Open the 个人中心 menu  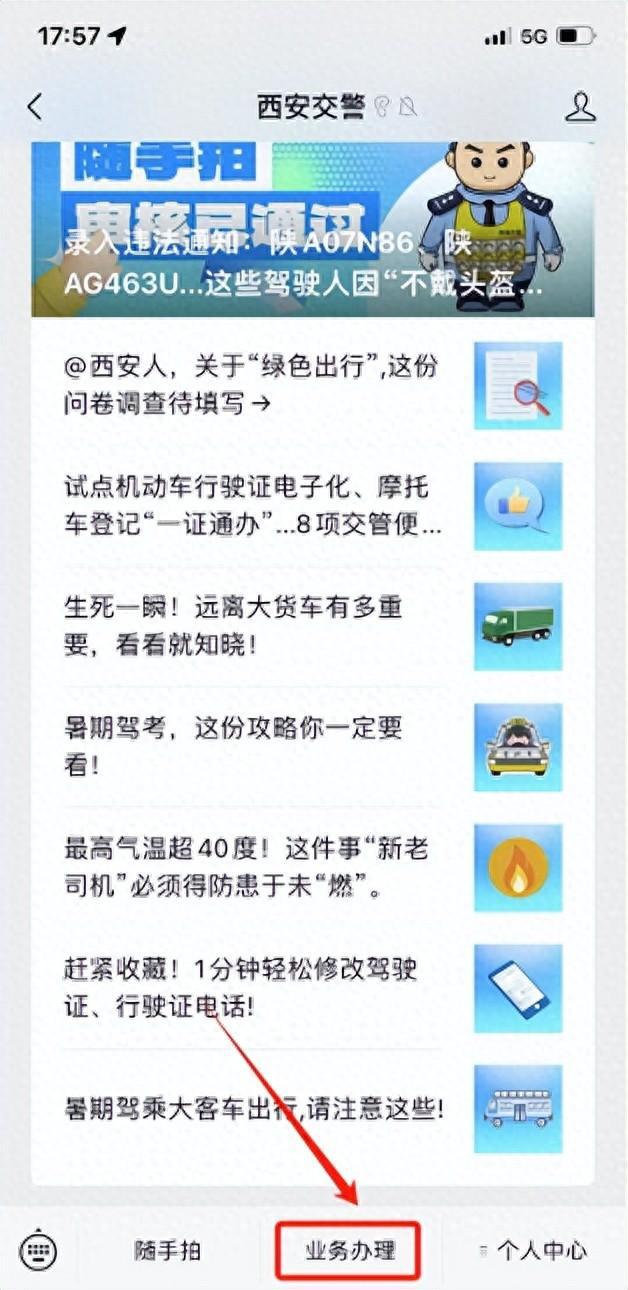click(537, 1250)
